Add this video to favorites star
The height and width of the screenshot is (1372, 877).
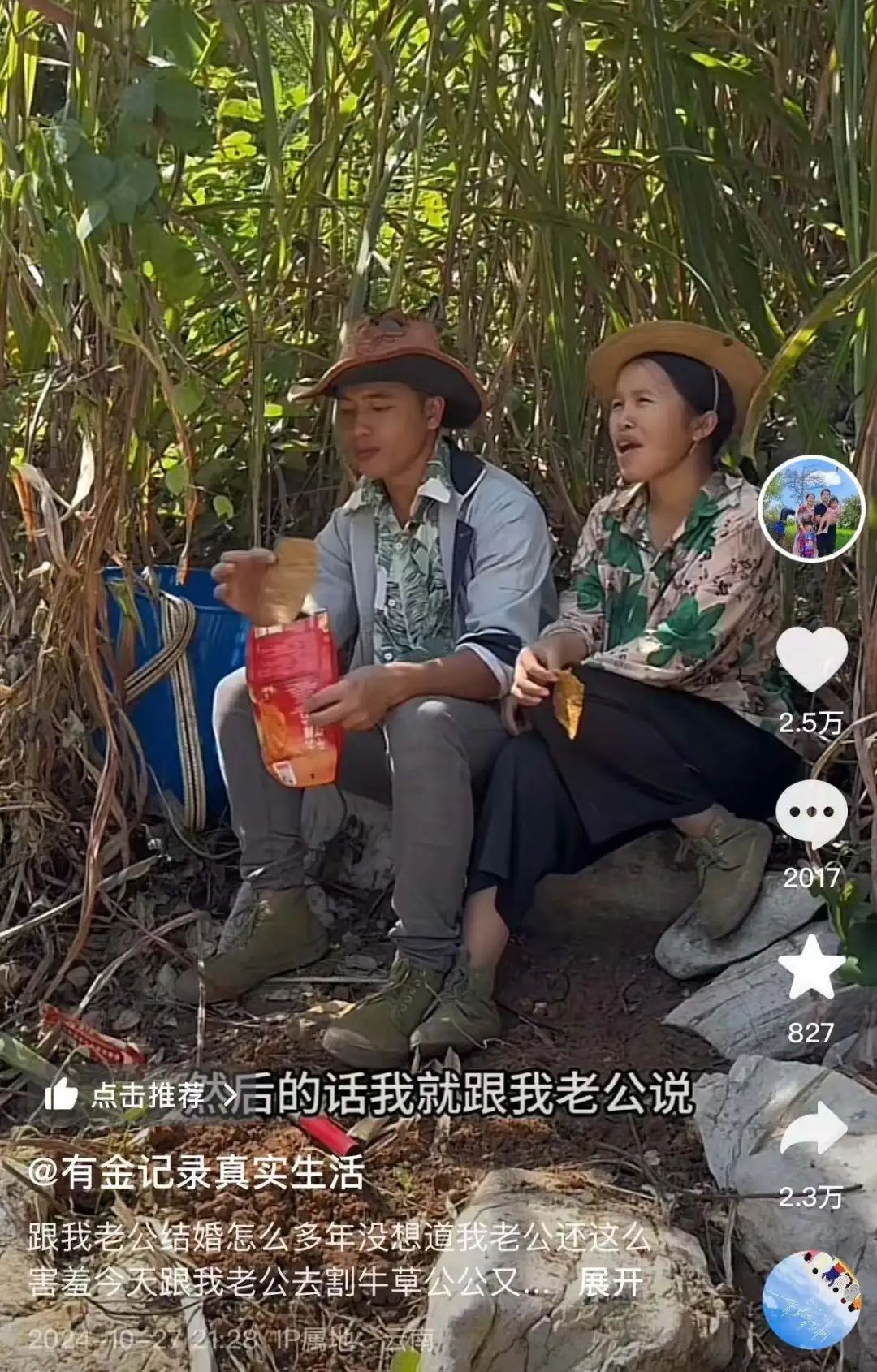(x=811, y=968)
